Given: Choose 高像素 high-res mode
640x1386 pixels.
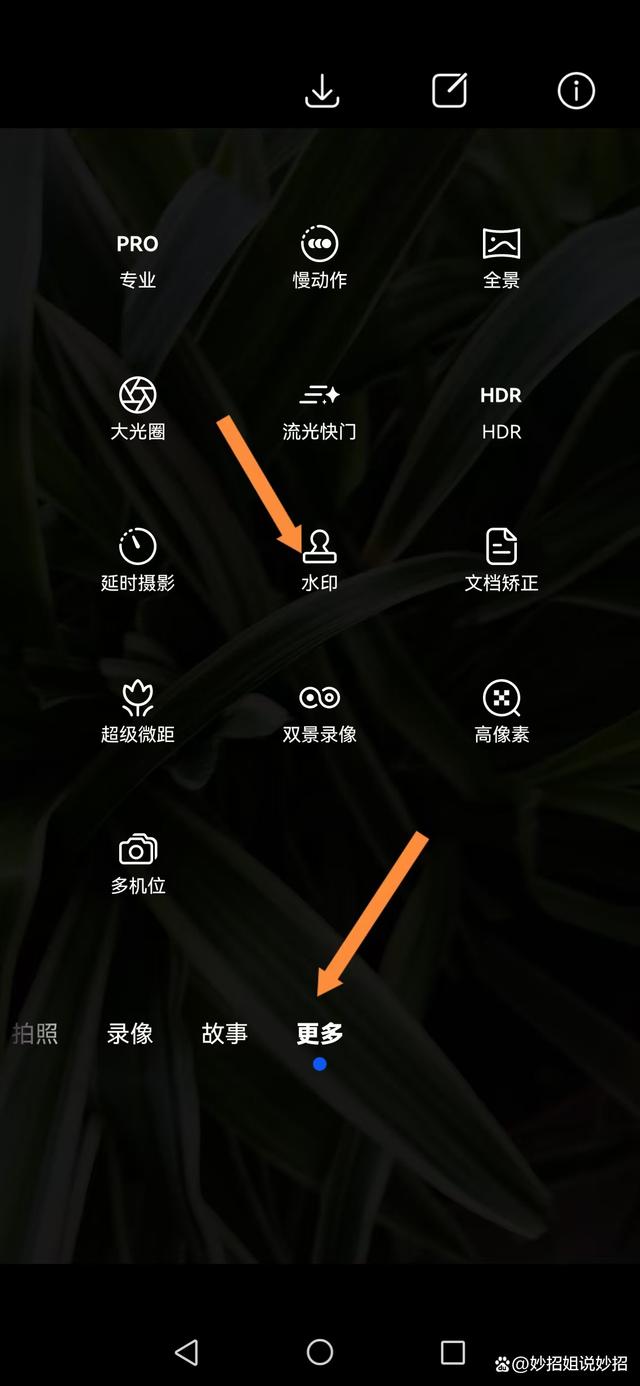Looking at the screenshot, I should click(x=501, y=713).
